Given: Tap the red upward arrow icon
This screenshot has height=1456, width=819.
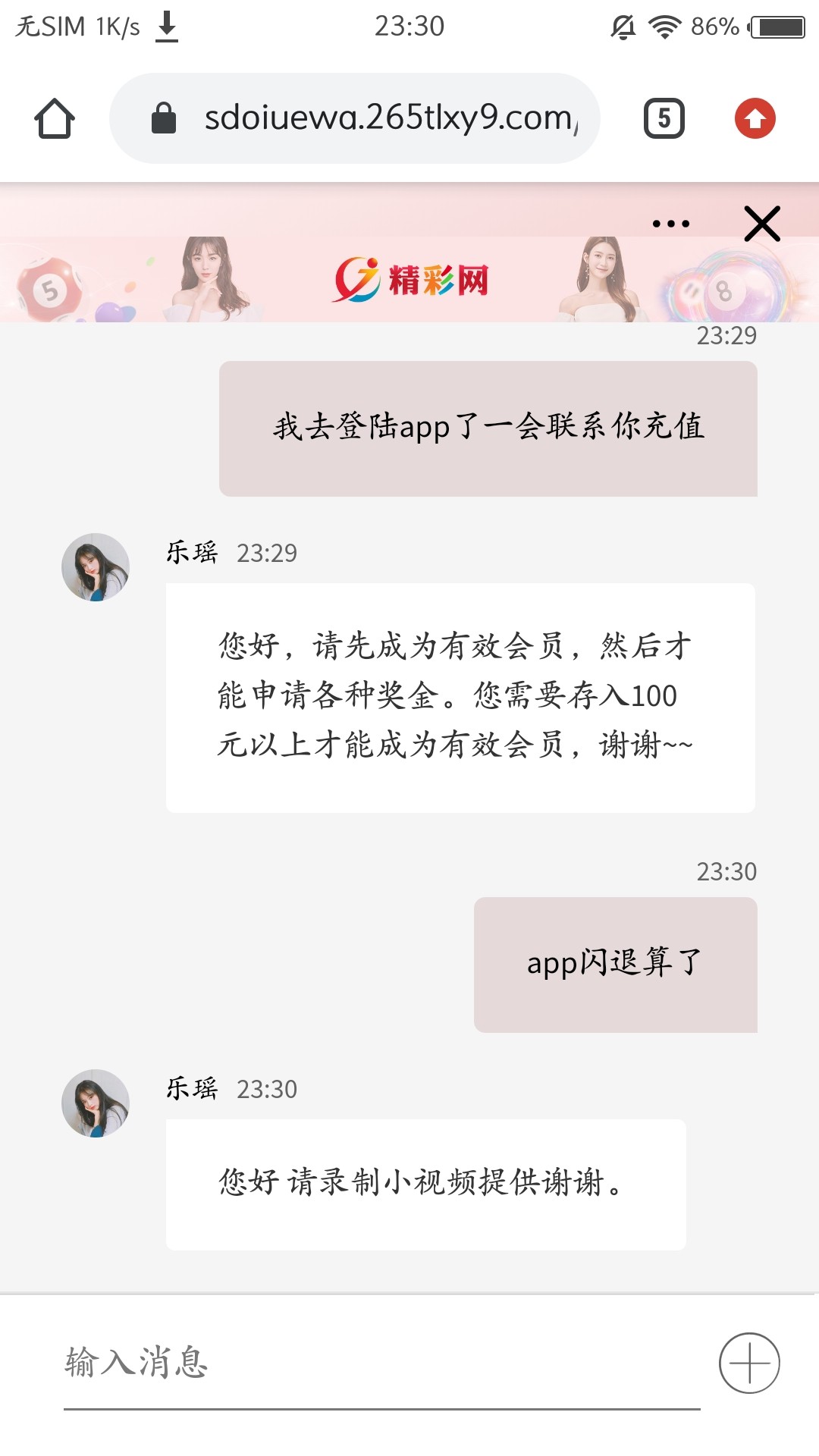Looking at the screenshot, I should [754, 118].
